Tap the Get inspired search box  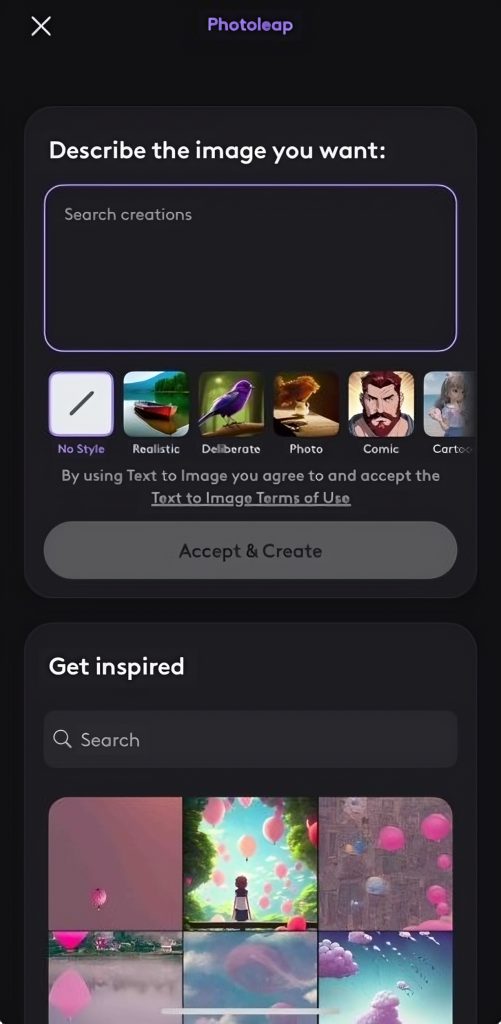[250, 739]
